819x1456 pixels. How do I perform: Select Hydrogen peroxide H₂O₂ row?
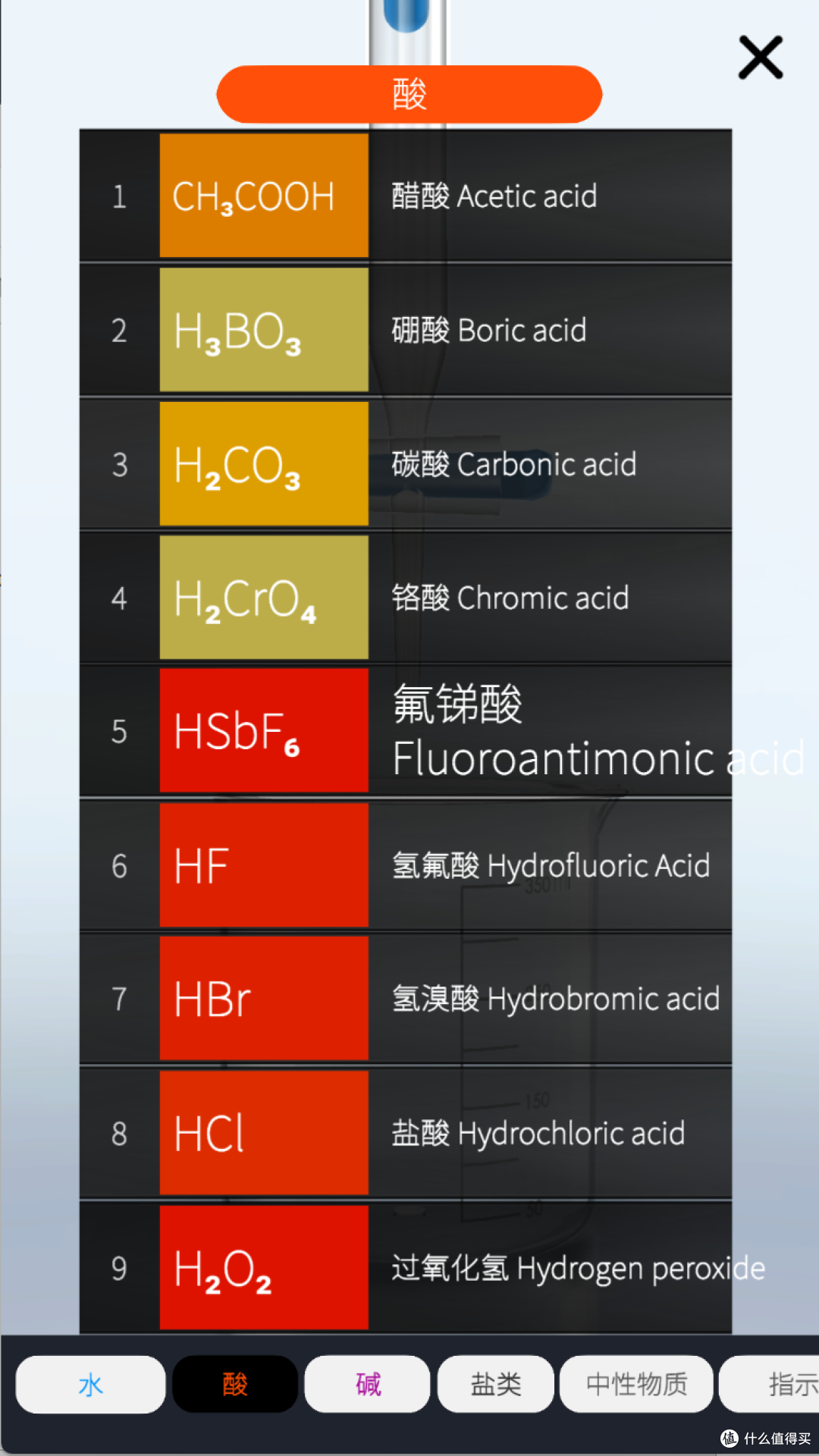(406, 1267)
